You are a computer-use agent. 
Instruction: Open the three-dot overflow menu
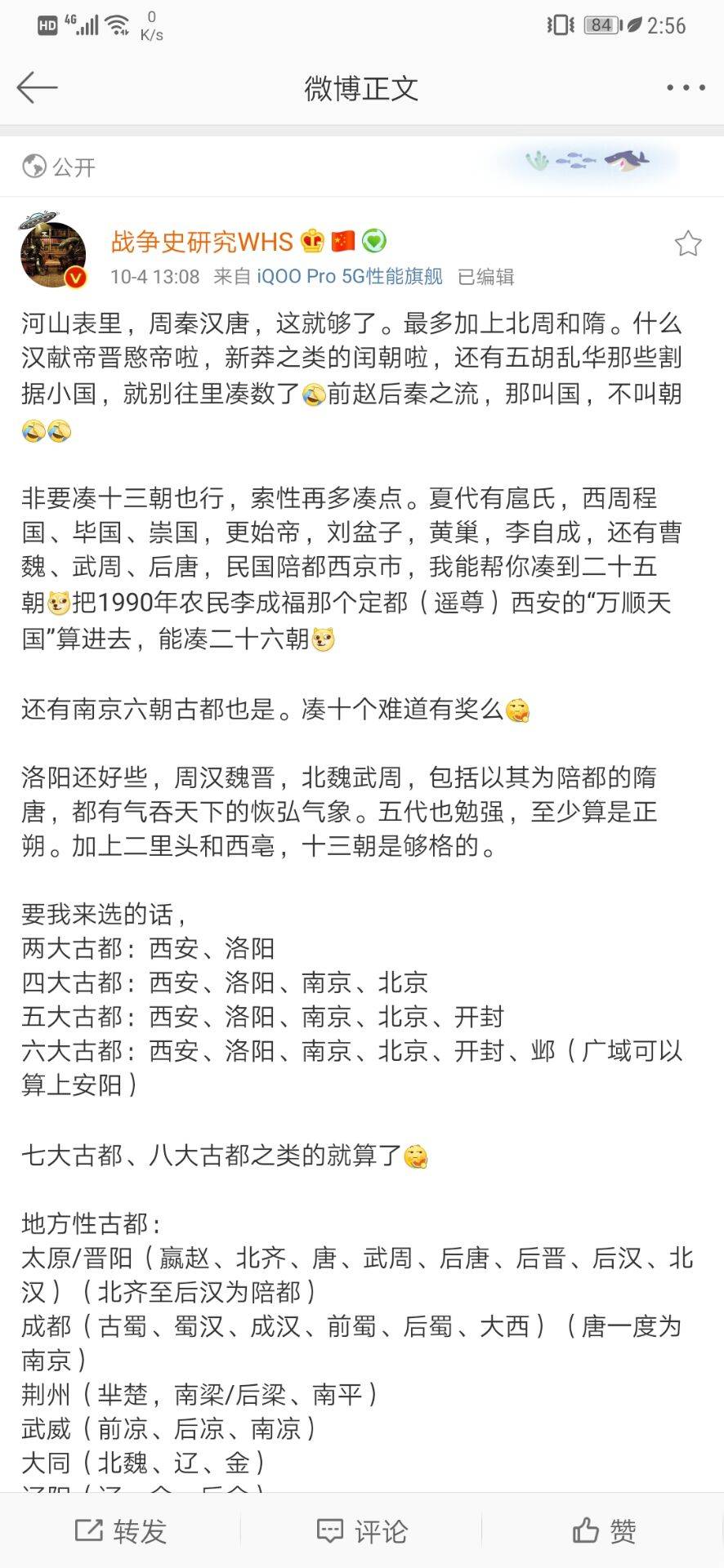[x=686, y=87]
